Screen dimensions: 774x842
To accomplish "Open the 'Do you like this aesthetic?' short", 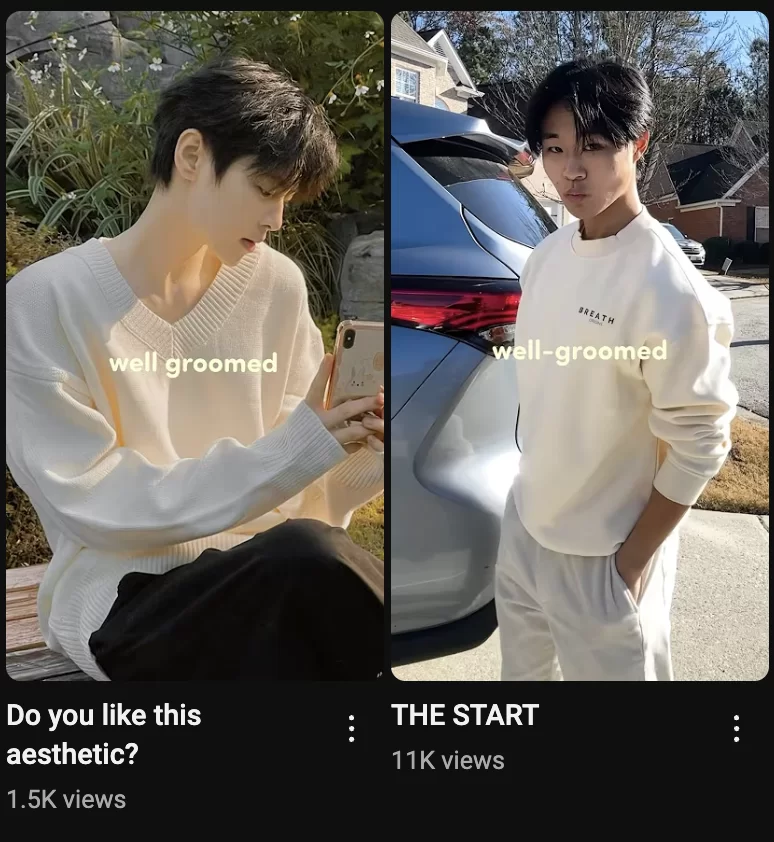I will pos(194,345).
